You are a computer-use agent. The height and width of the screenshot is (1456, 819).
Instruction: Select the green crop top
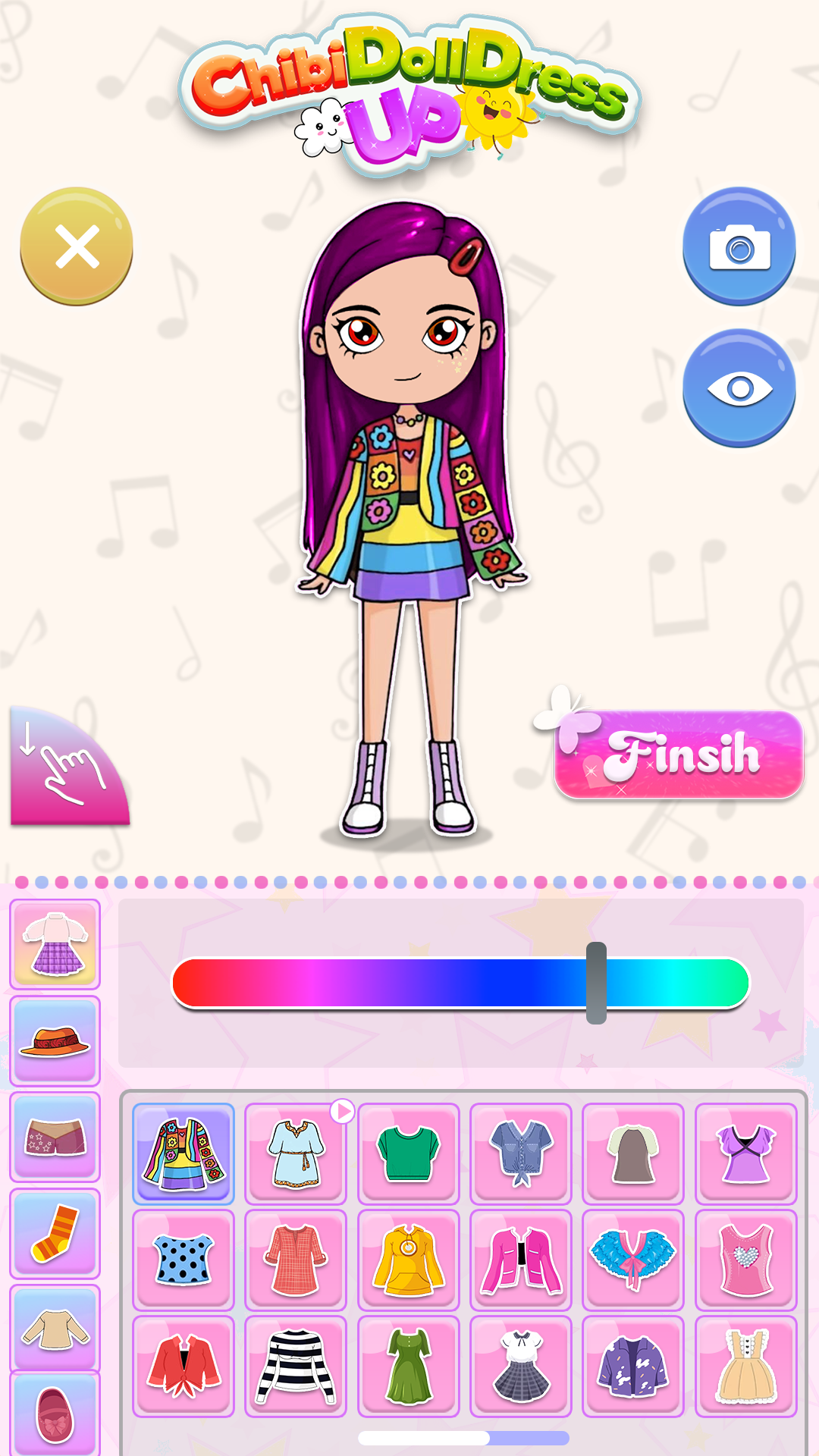click(409, 1153)
